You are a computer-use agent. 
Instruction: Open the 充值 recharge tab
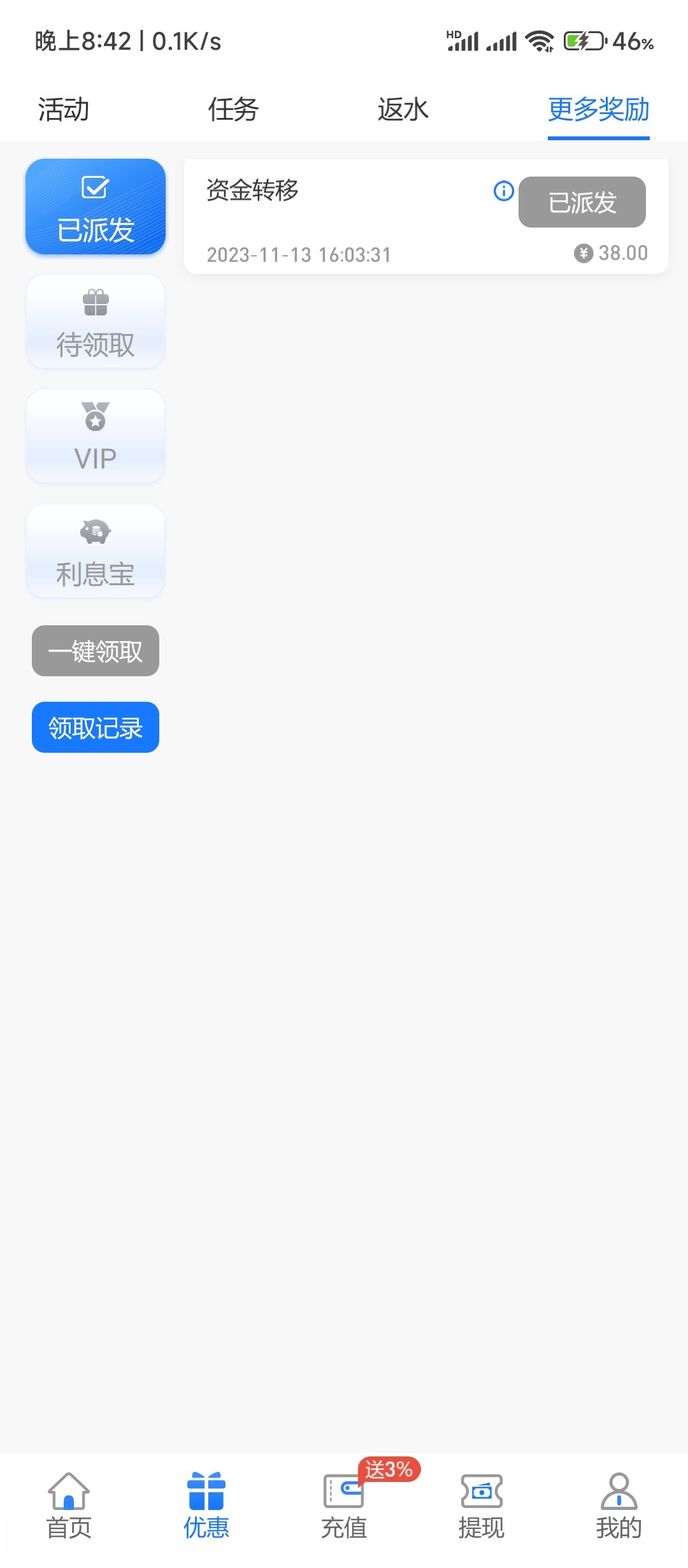coord(344,1506)
